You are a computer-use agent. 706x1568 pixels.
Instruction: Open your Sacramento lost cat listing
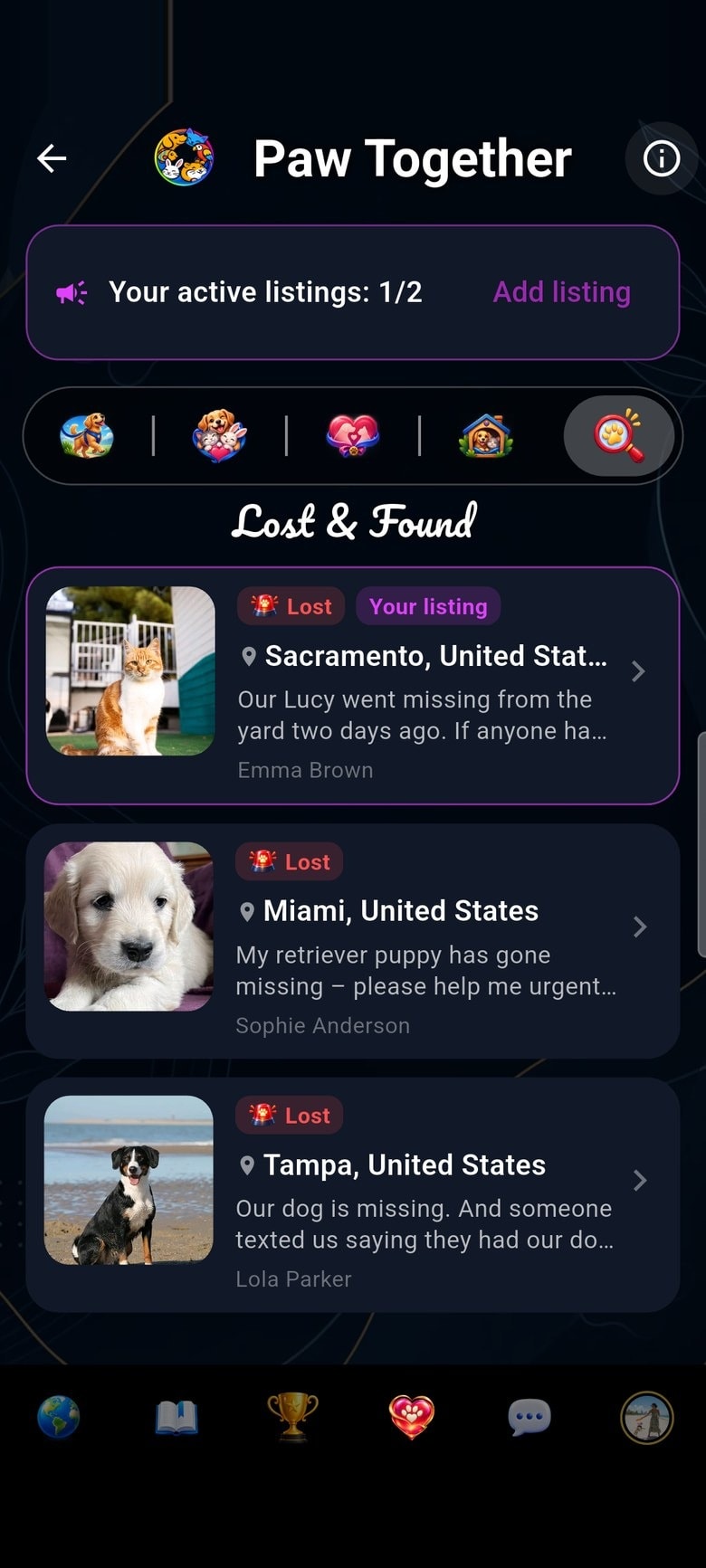[353, 686]
